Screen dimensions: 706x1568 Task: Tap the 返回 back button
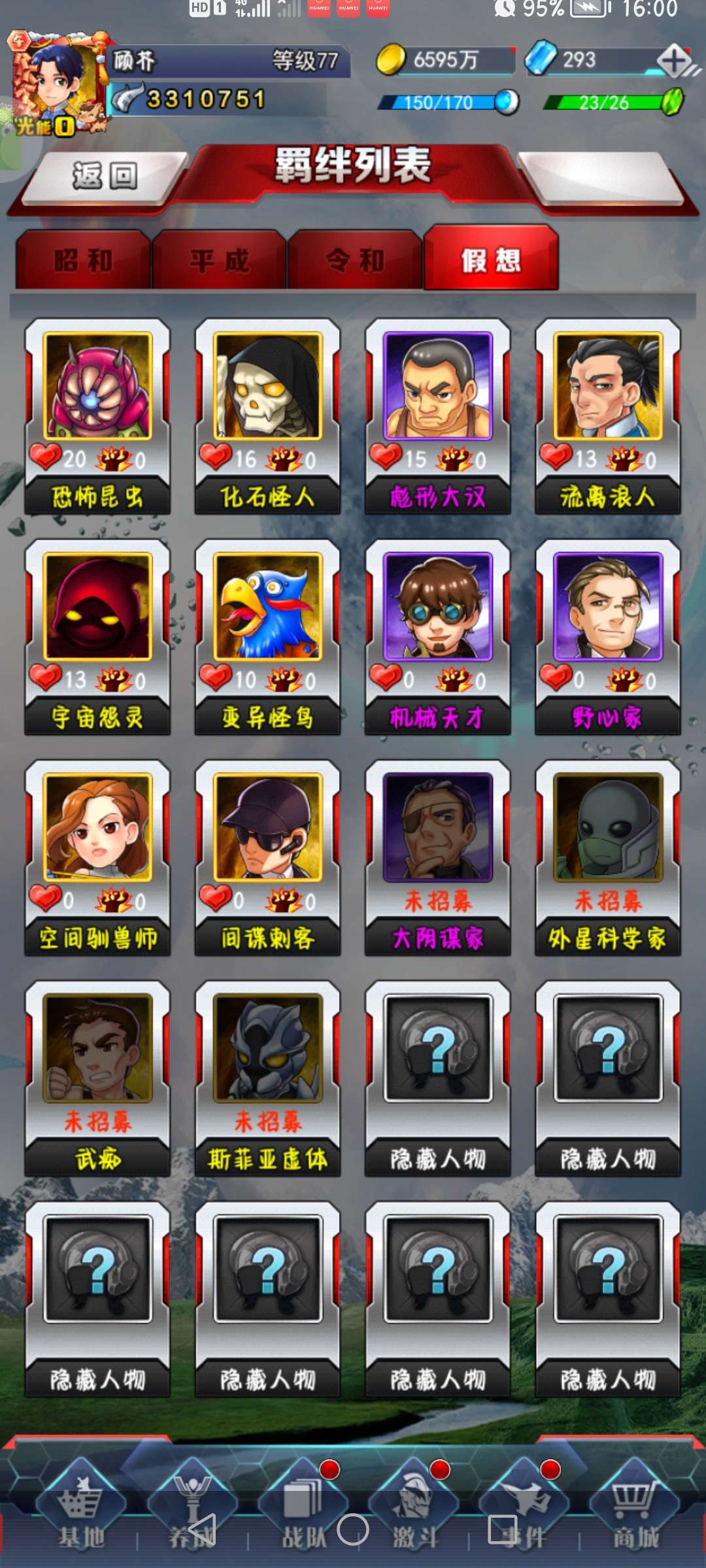click(105, 176)
